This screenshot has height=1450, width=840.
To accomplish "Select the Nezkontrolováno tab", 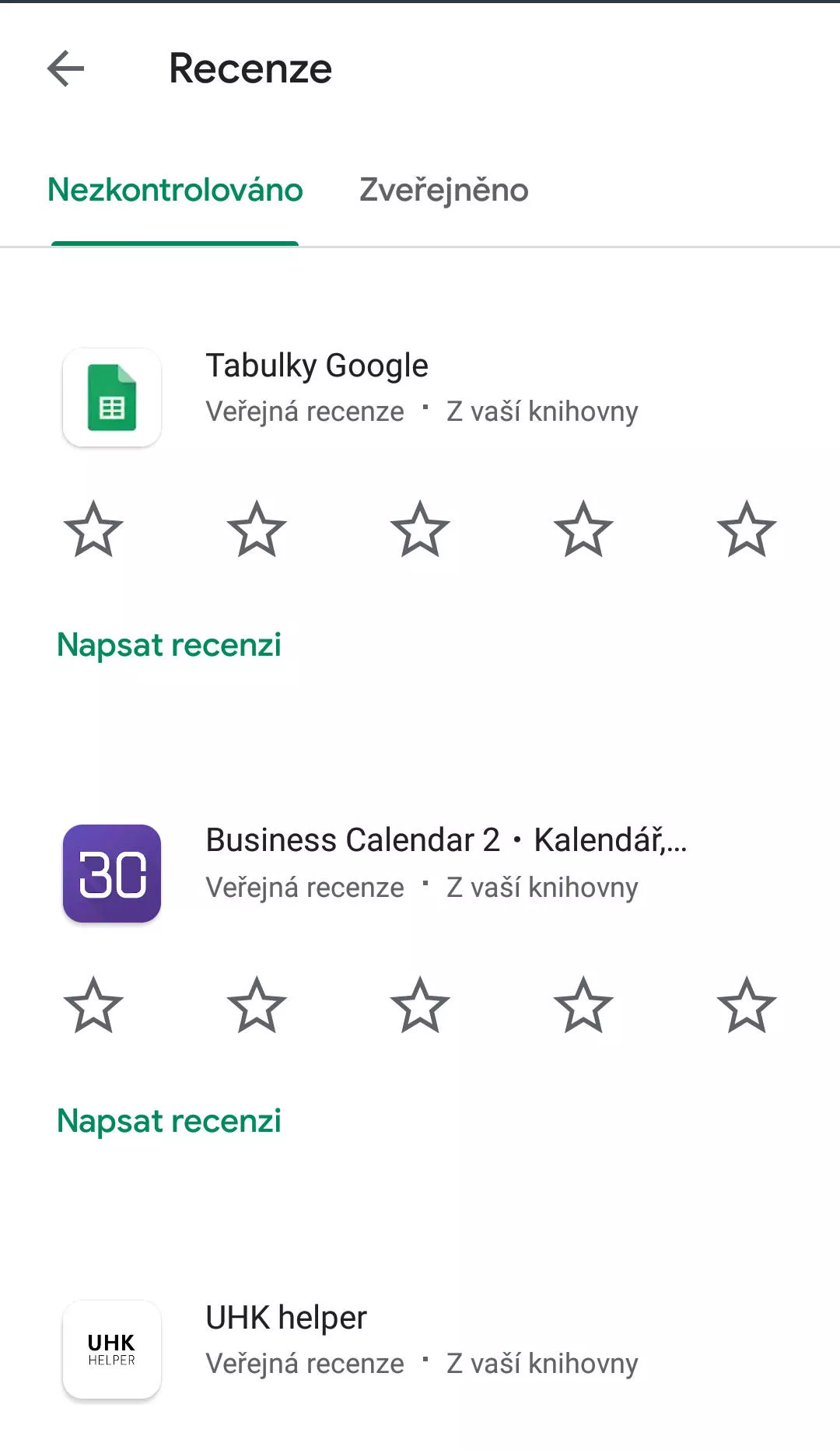I will pyautogui.click(x=175, y=190).
